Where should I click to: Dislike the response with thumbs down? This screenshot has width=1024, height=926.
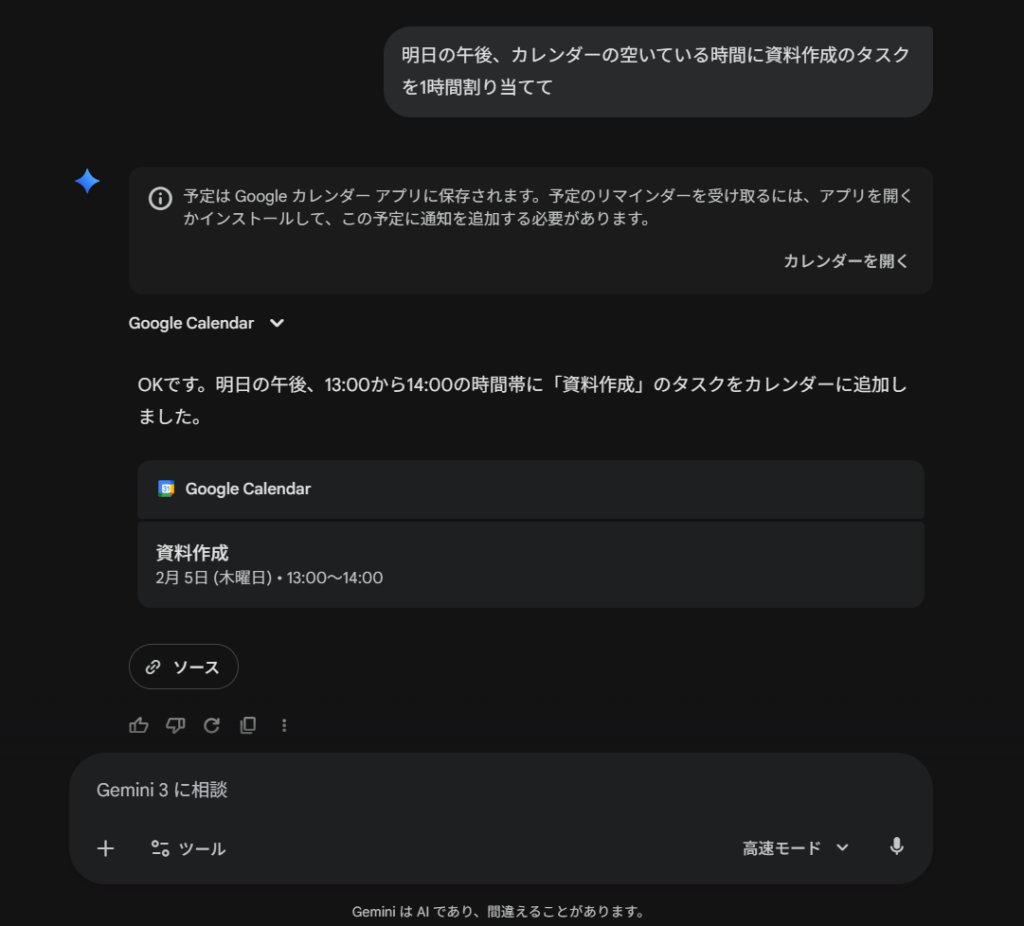175,725
